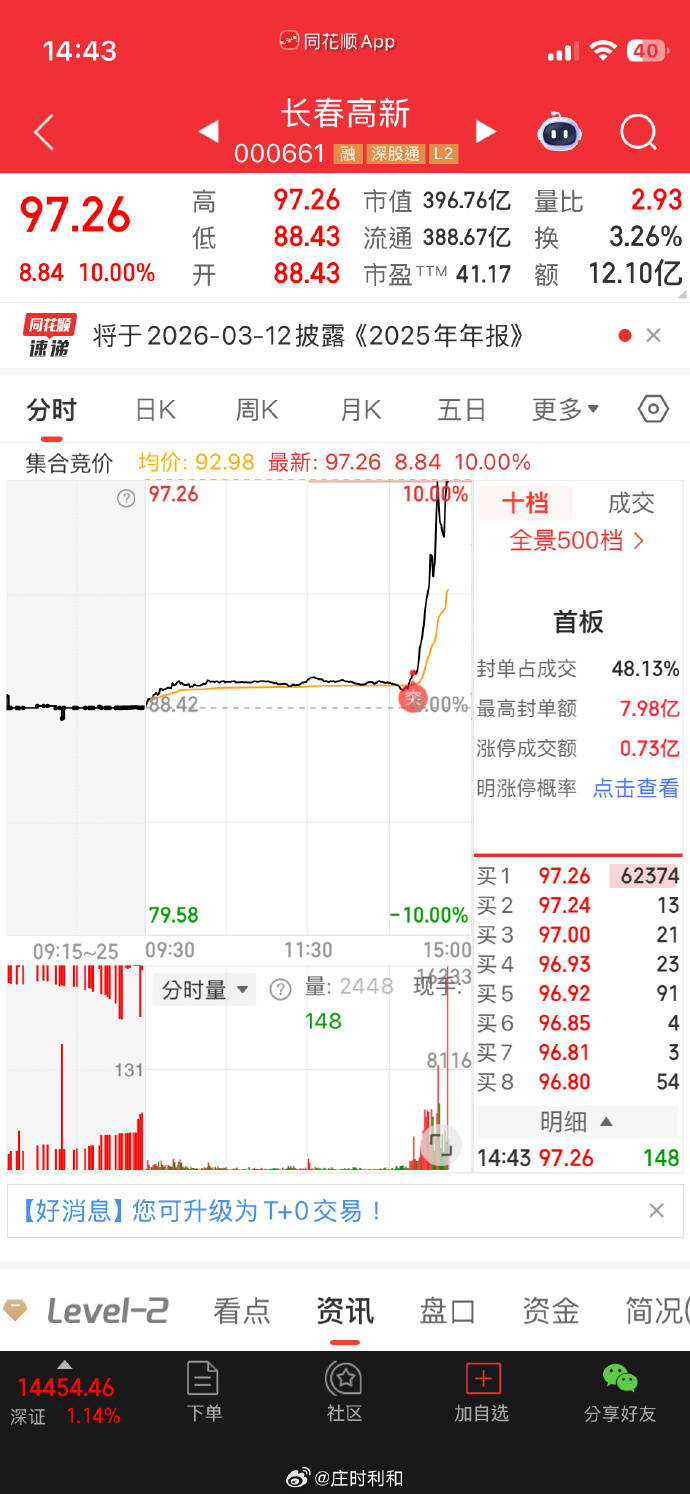Open 下单 to place an order
The image size is (690, 1494).
[x=204, y=1392]
